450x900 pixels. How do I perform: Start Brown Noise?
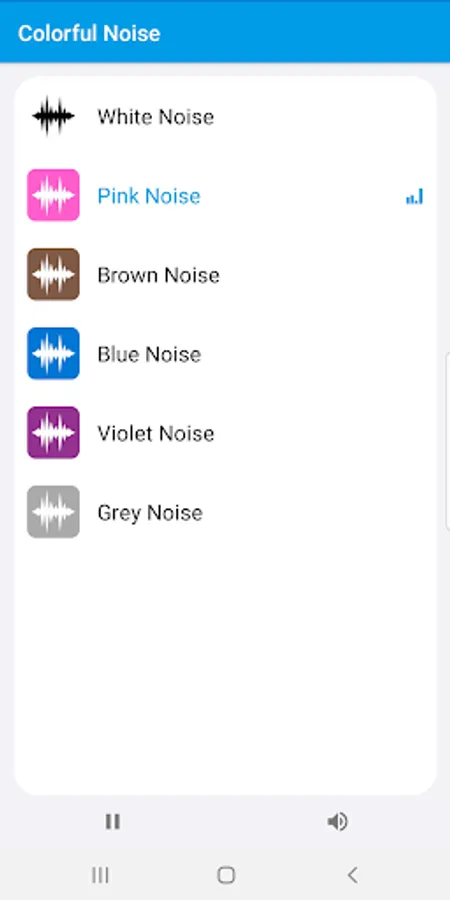225,275
